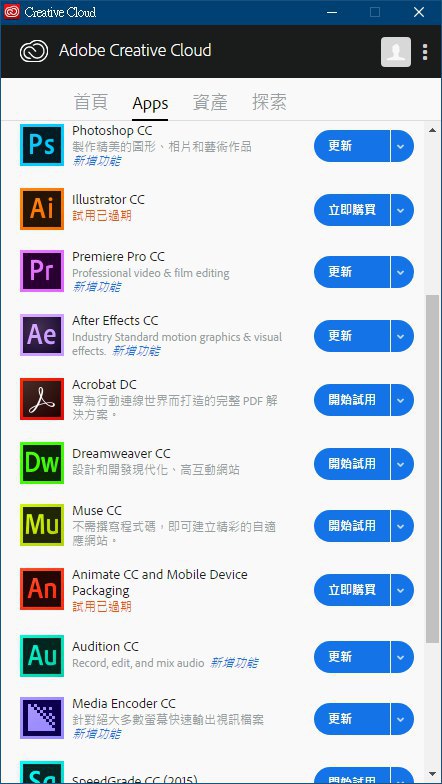442x784 pixels.
Task: Open the profile avatar icon
Action: pyautogui.click(x=396, y=52)
